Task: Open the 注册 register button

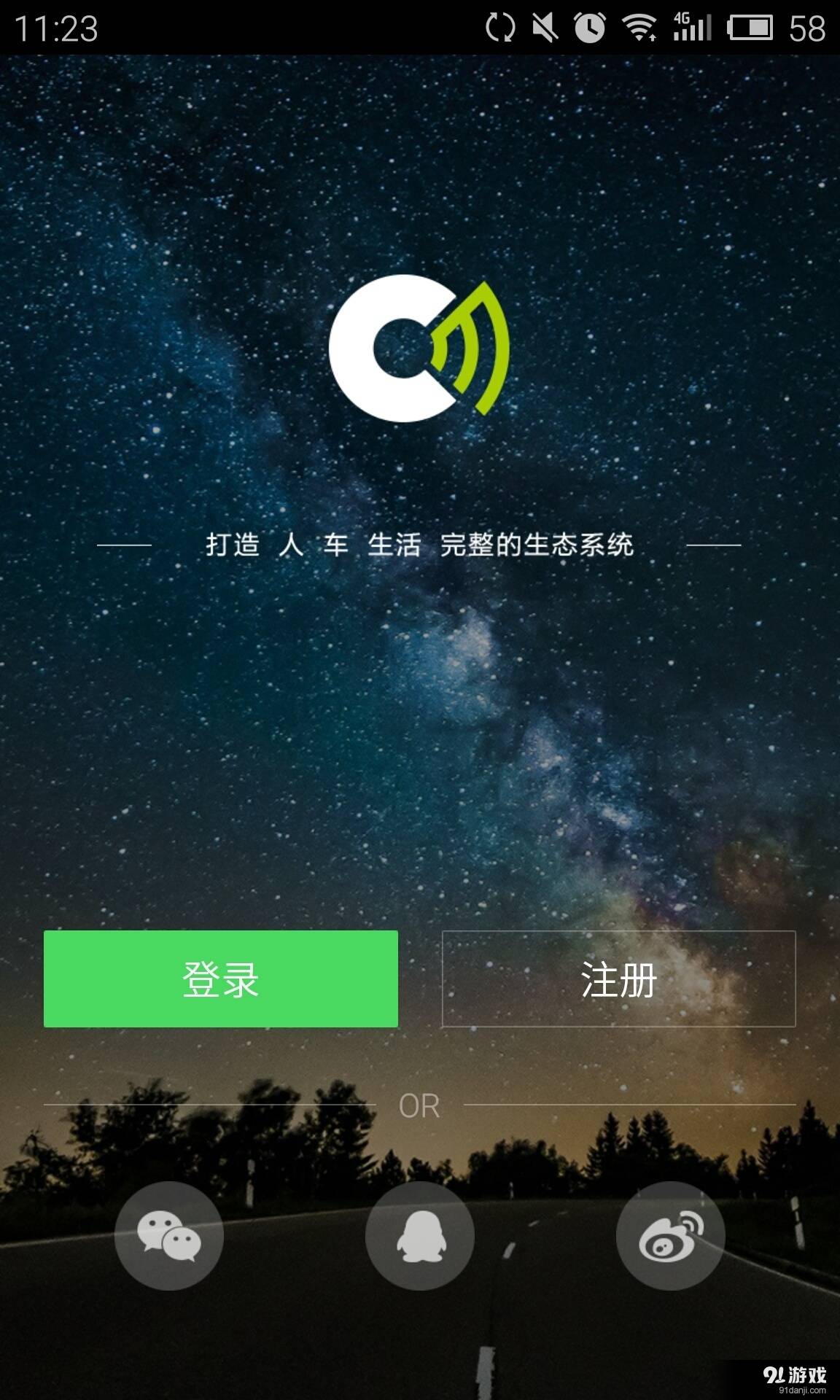Action: pos(618,979)
